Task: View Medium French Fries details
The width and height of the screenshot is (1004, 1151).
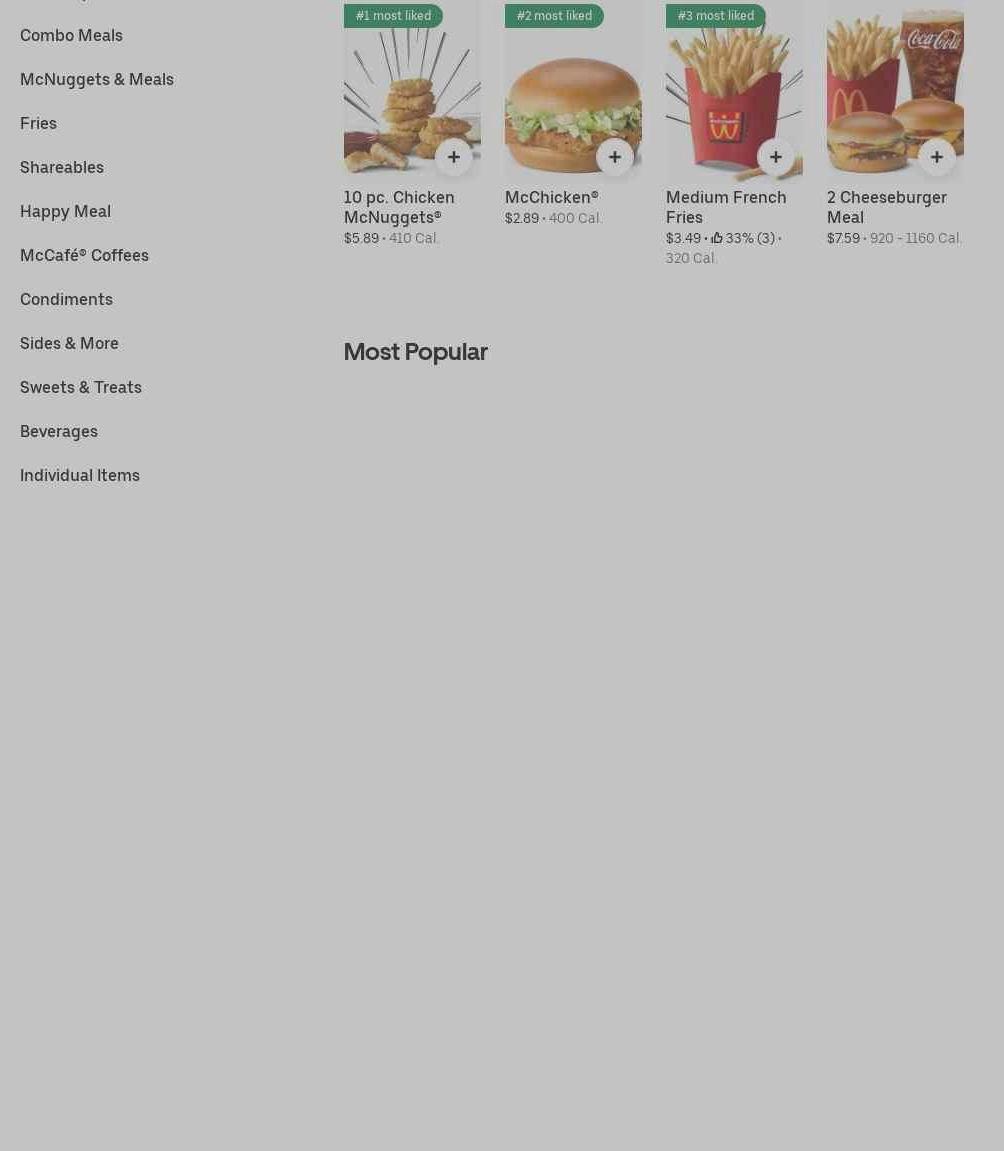Action: tap(726, 207)
